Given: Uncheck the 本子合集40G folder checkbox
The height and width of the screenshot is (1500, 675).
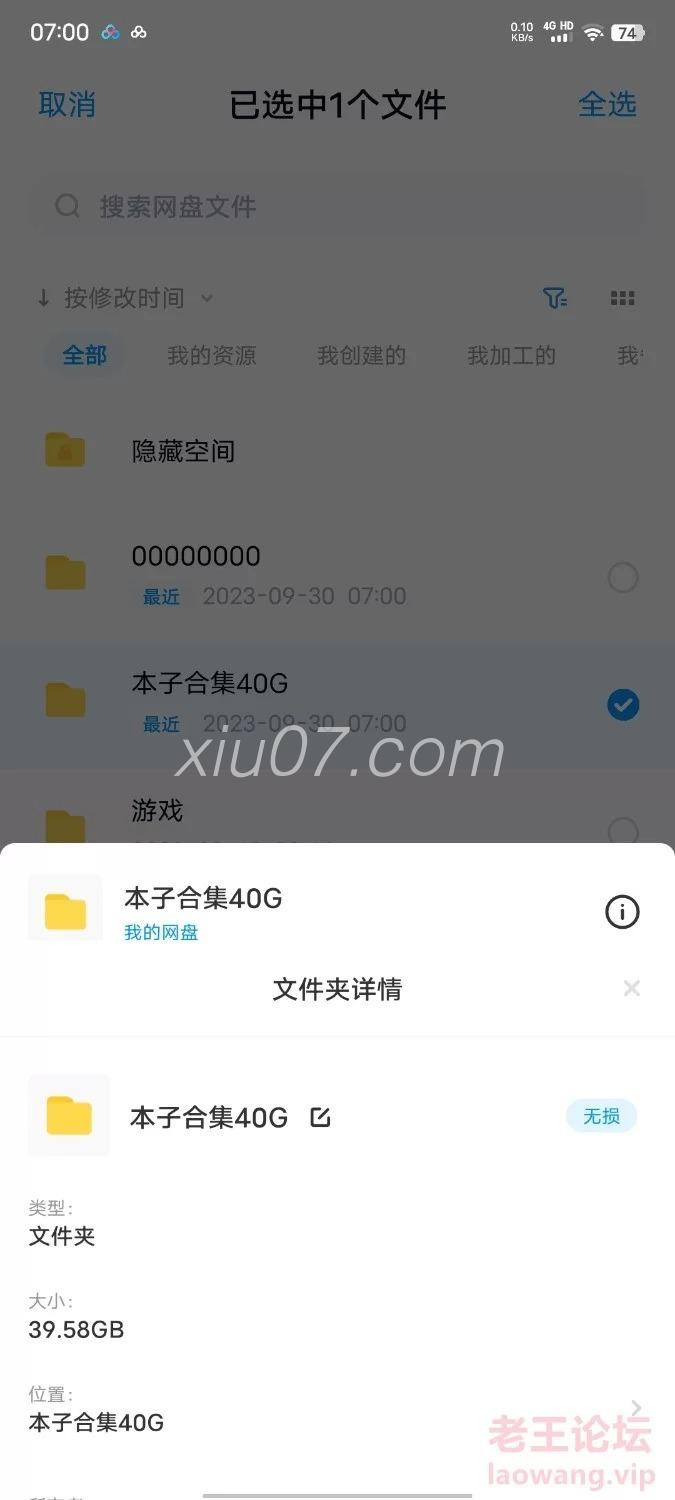Looking at the screenshot, I should pos(623,705).
